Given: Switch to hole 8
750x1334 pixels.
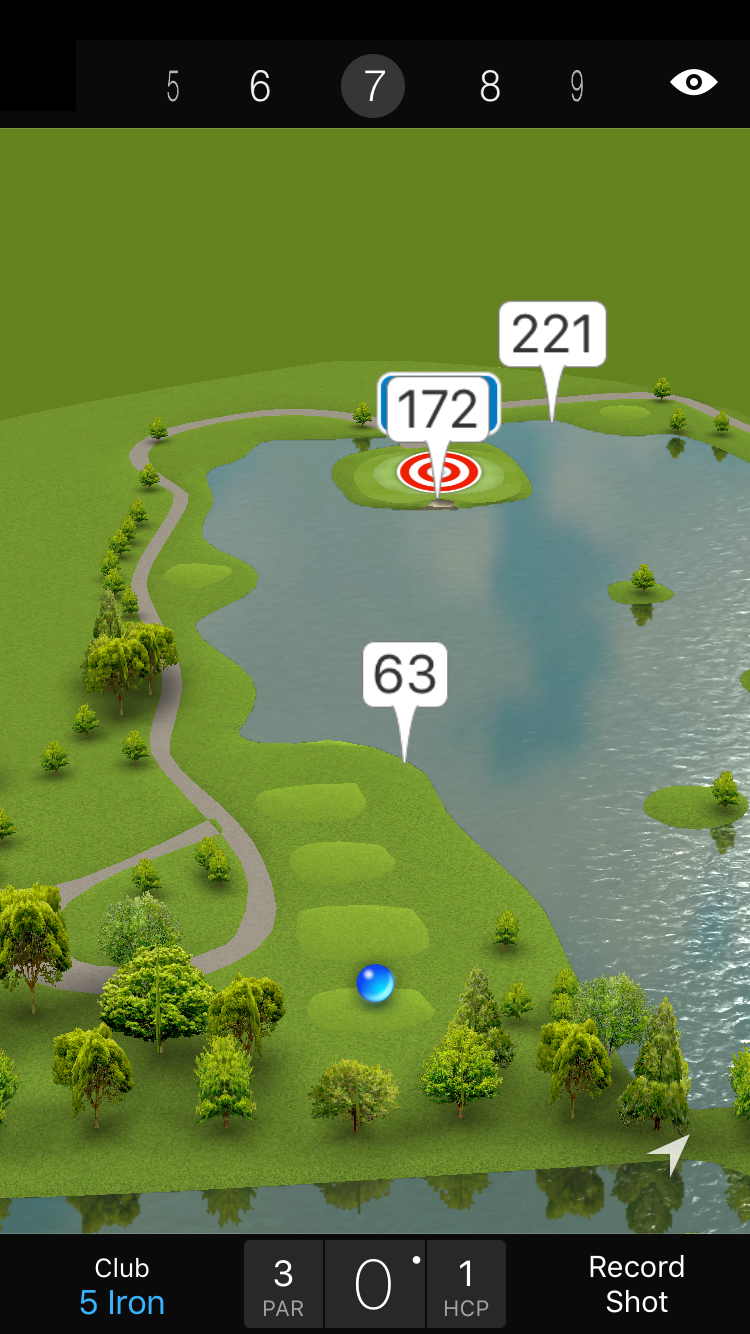Looking at the screenshot, I should (489, 87).
